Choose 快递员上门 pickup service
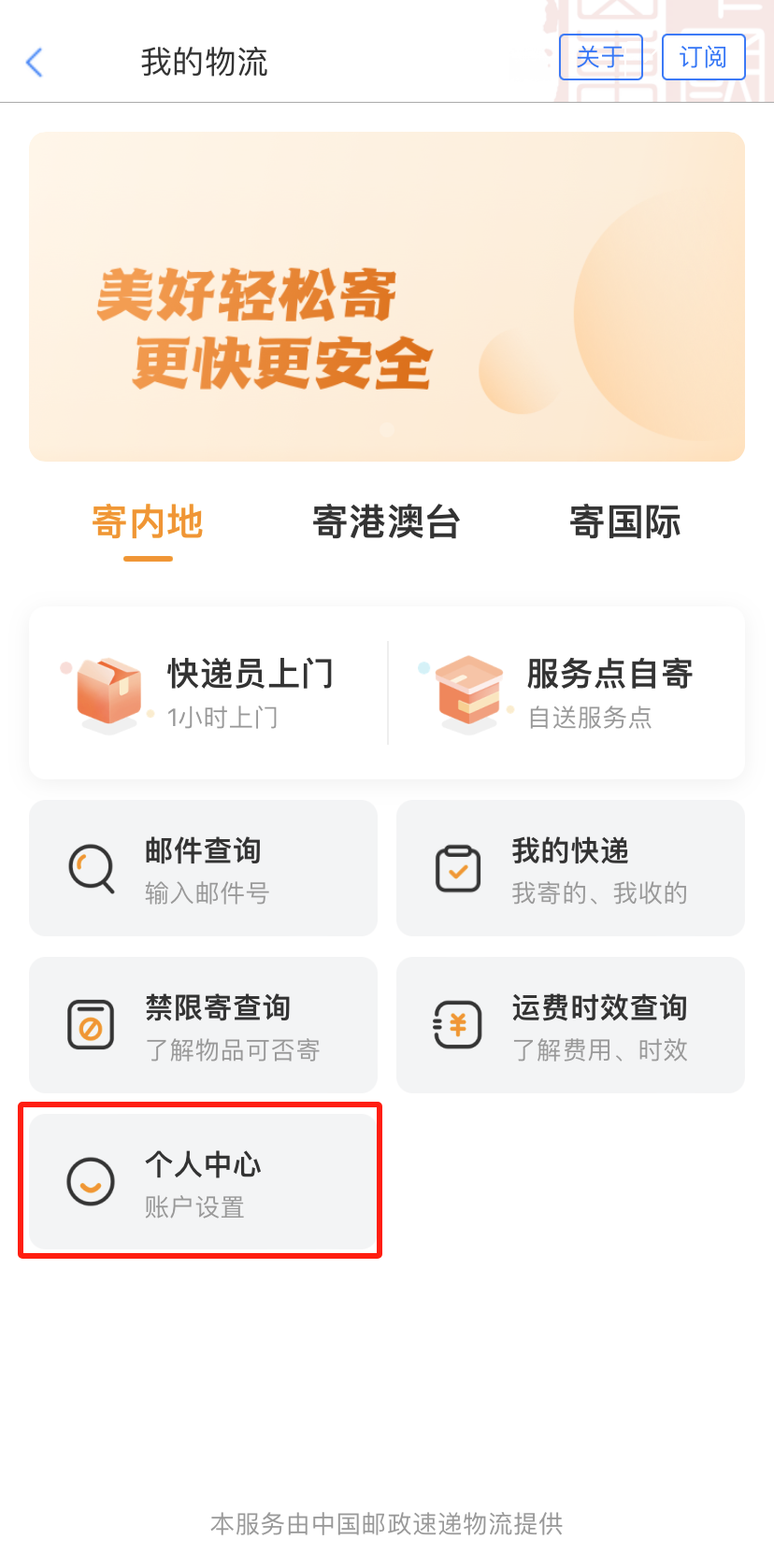 208,692
